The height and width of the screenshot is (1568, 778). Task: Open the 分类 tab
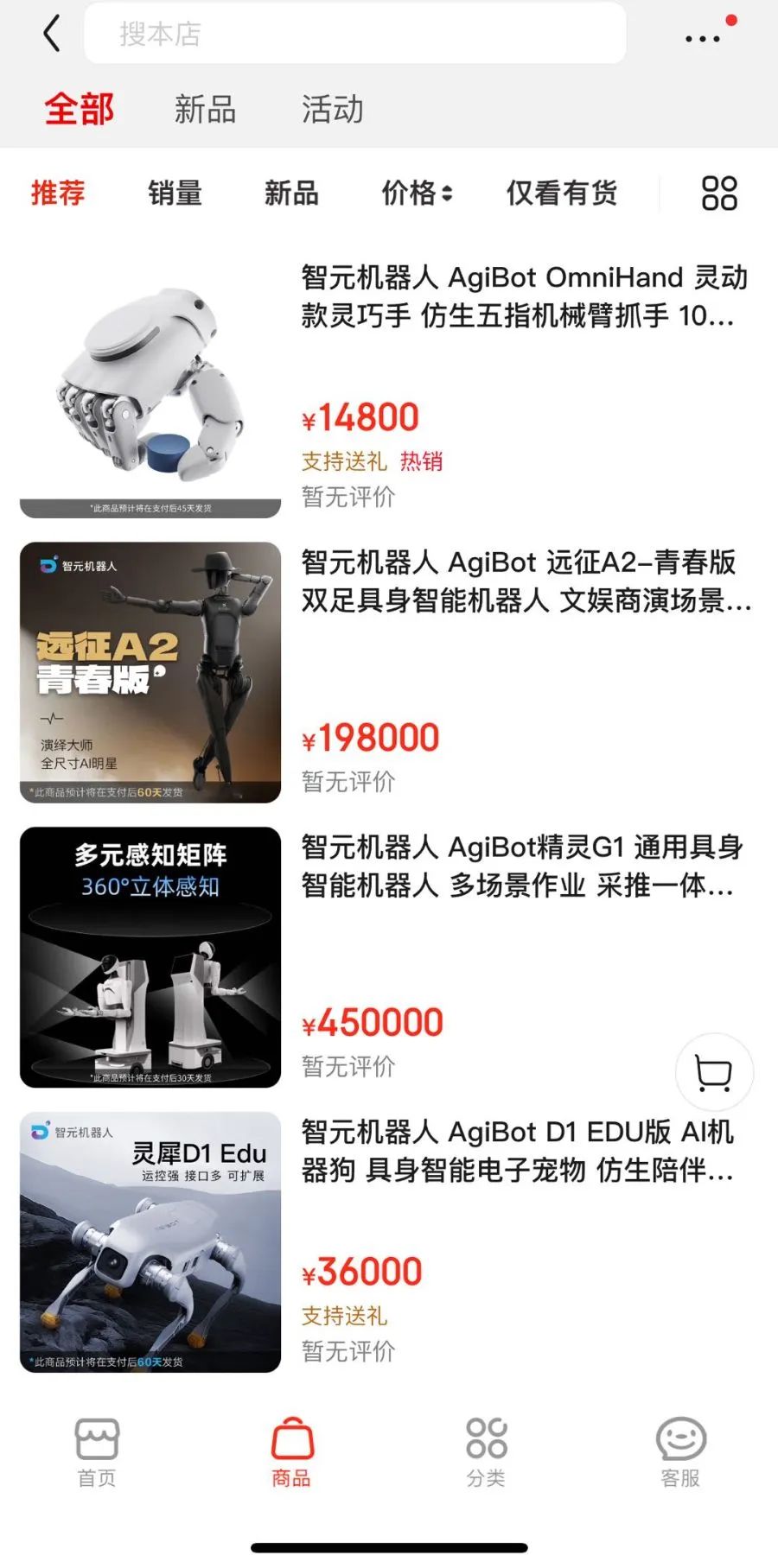(486, 1451)
